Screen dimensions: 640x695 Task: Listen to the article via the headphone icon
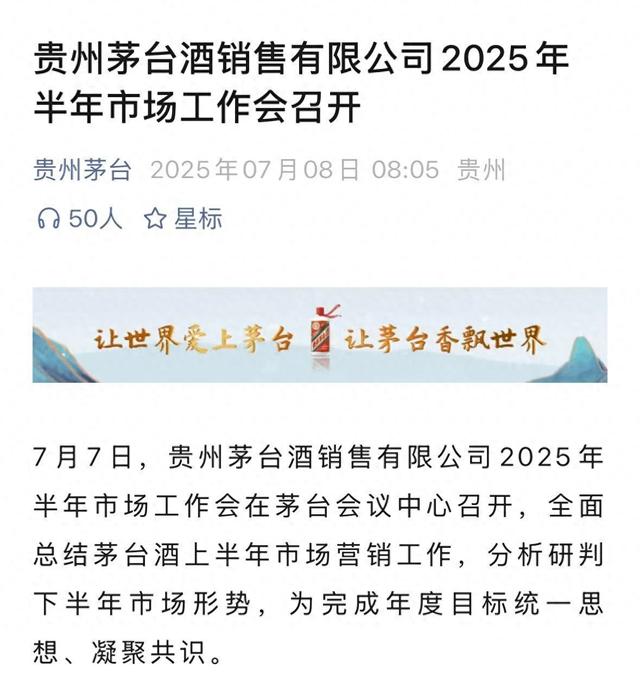(x=48, y=219)
